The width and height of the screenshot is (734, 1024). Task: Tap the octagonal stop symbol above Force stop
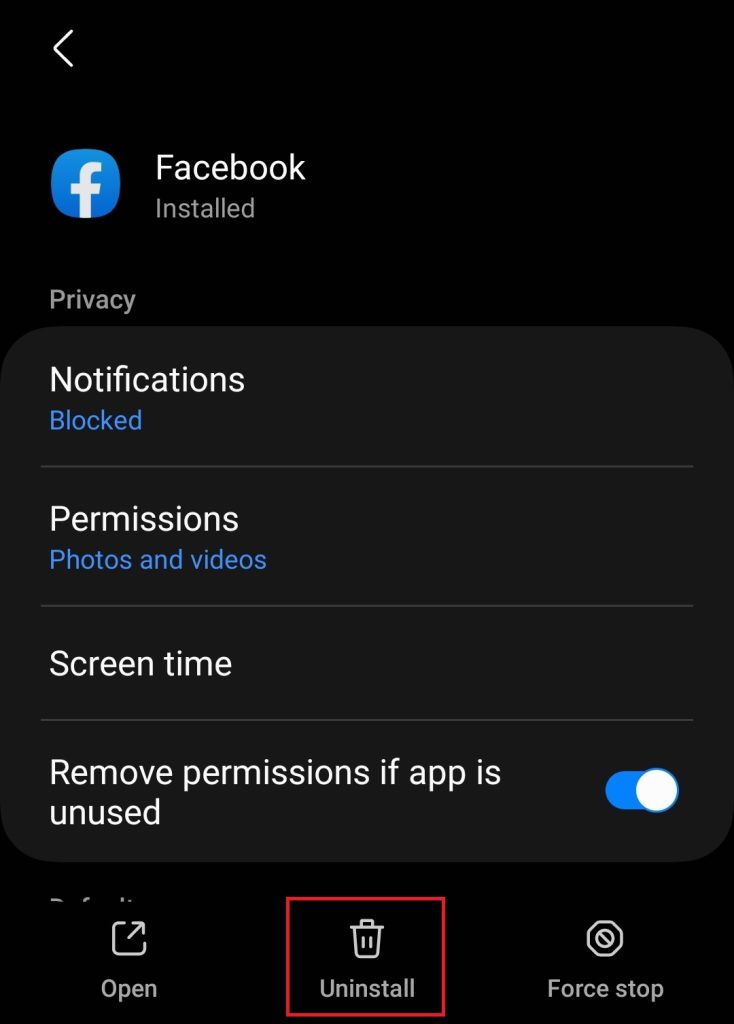[x=605, y=938]
